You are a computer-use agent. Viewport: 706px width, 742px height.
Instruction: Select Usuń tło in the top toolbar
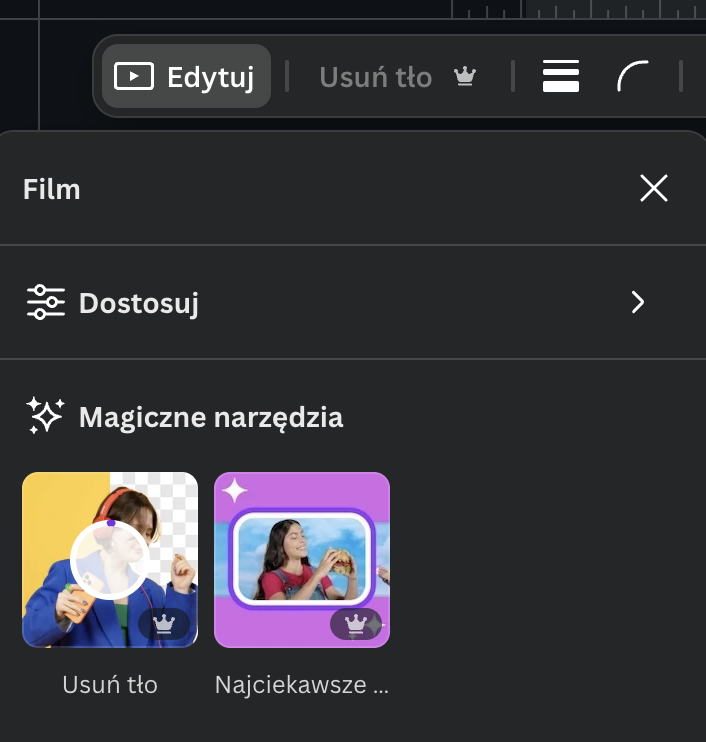(x=396, y=77)
